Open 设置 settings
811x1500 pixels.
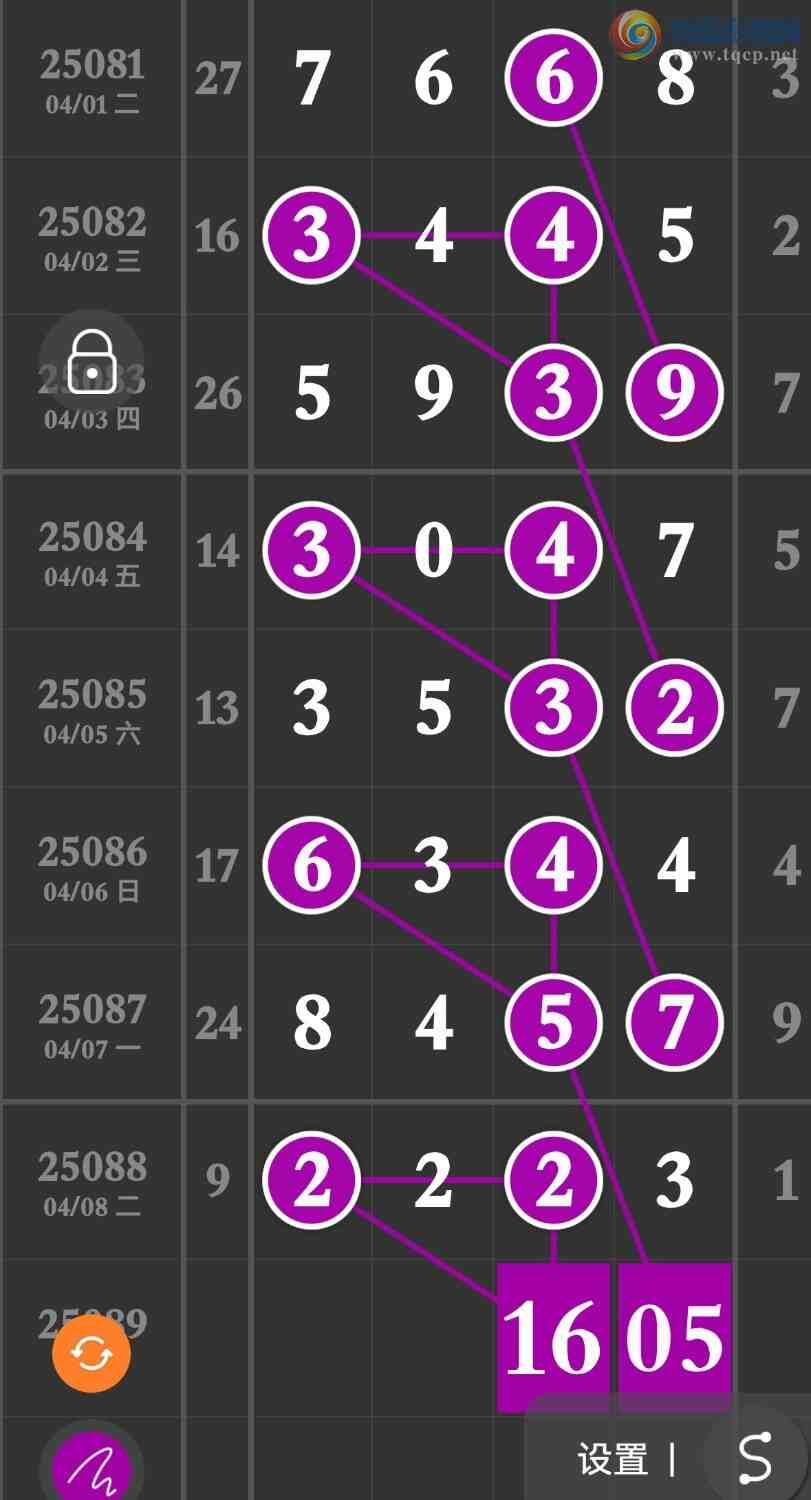pos(612,1460)
